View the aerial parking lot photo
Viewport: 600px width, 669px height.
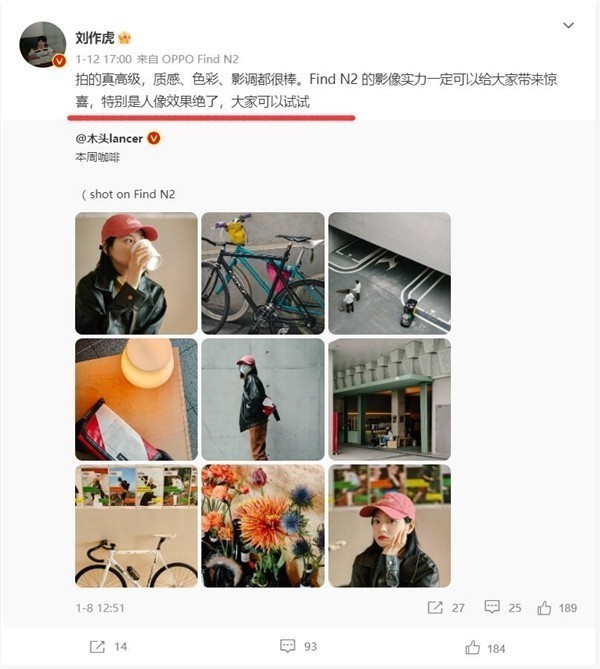tap(389, 273)
